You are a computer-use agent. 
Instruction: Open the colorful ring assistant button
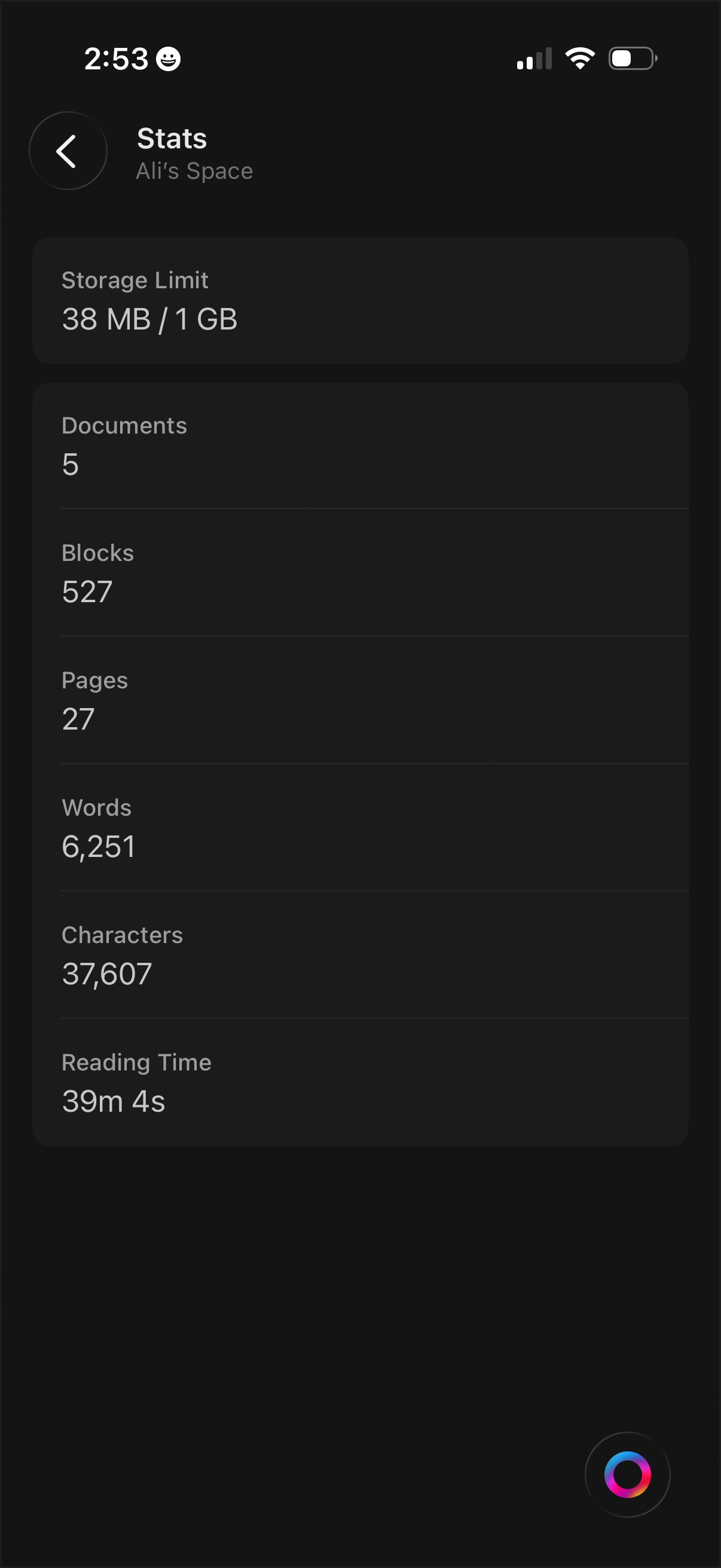(627, 1474)
